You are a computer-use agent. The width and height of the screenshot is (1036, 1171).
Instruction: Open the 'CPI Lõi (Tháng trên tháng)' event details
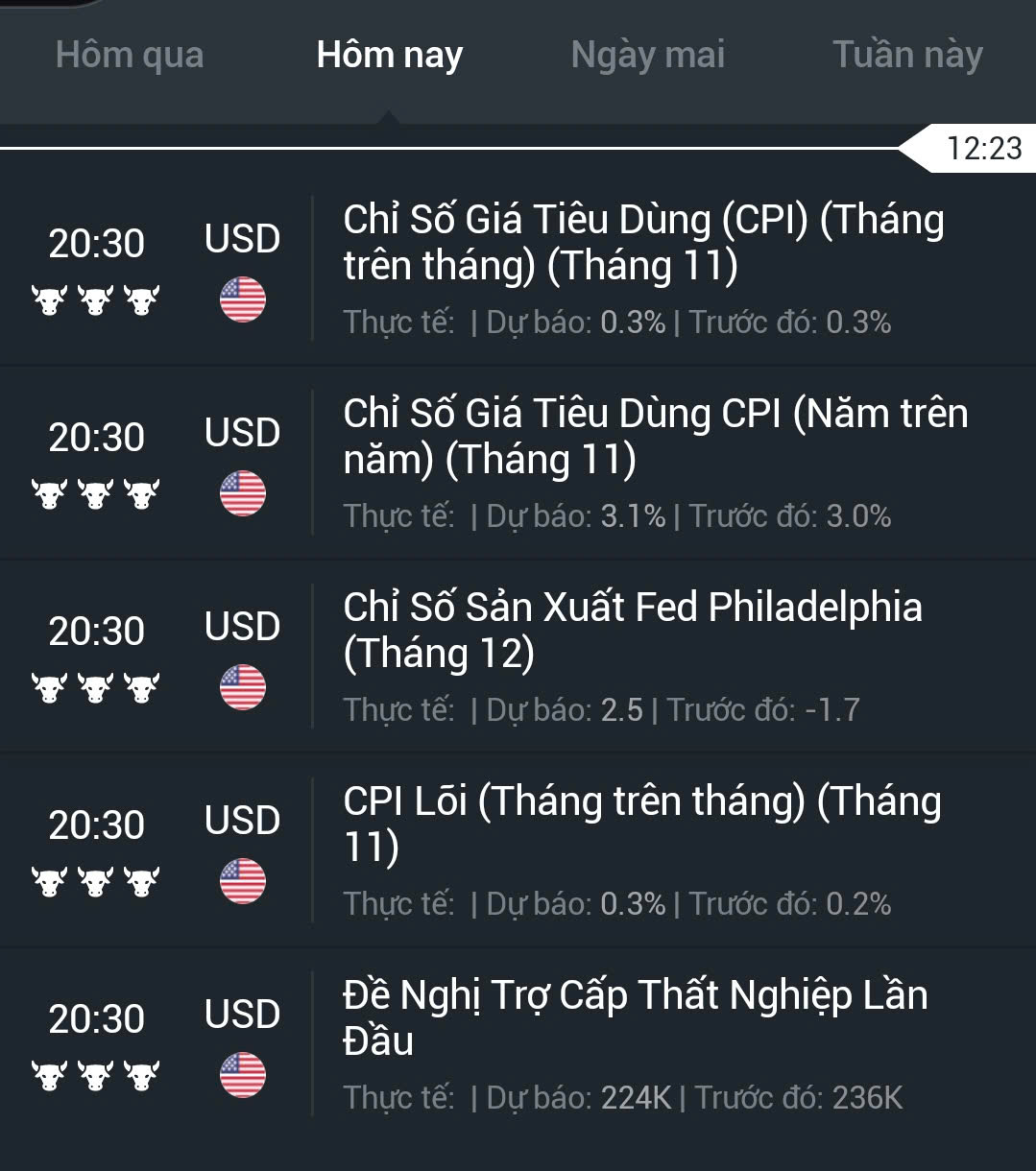tap(641, 824)
